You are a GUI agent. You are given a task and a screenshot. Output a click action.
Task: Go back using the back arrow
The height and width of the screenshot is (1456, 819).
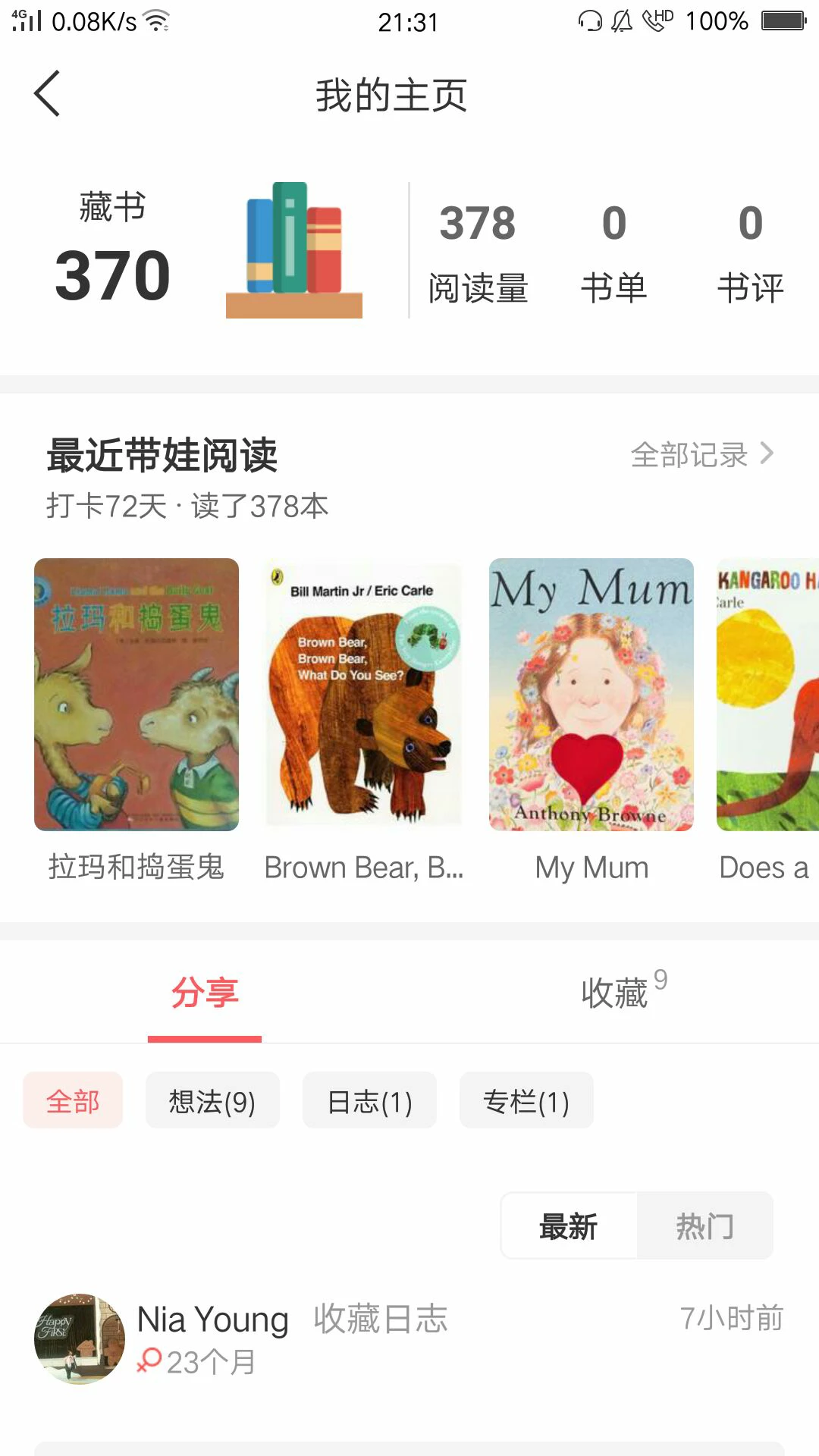pyautogui.click(x=47, y=94)
